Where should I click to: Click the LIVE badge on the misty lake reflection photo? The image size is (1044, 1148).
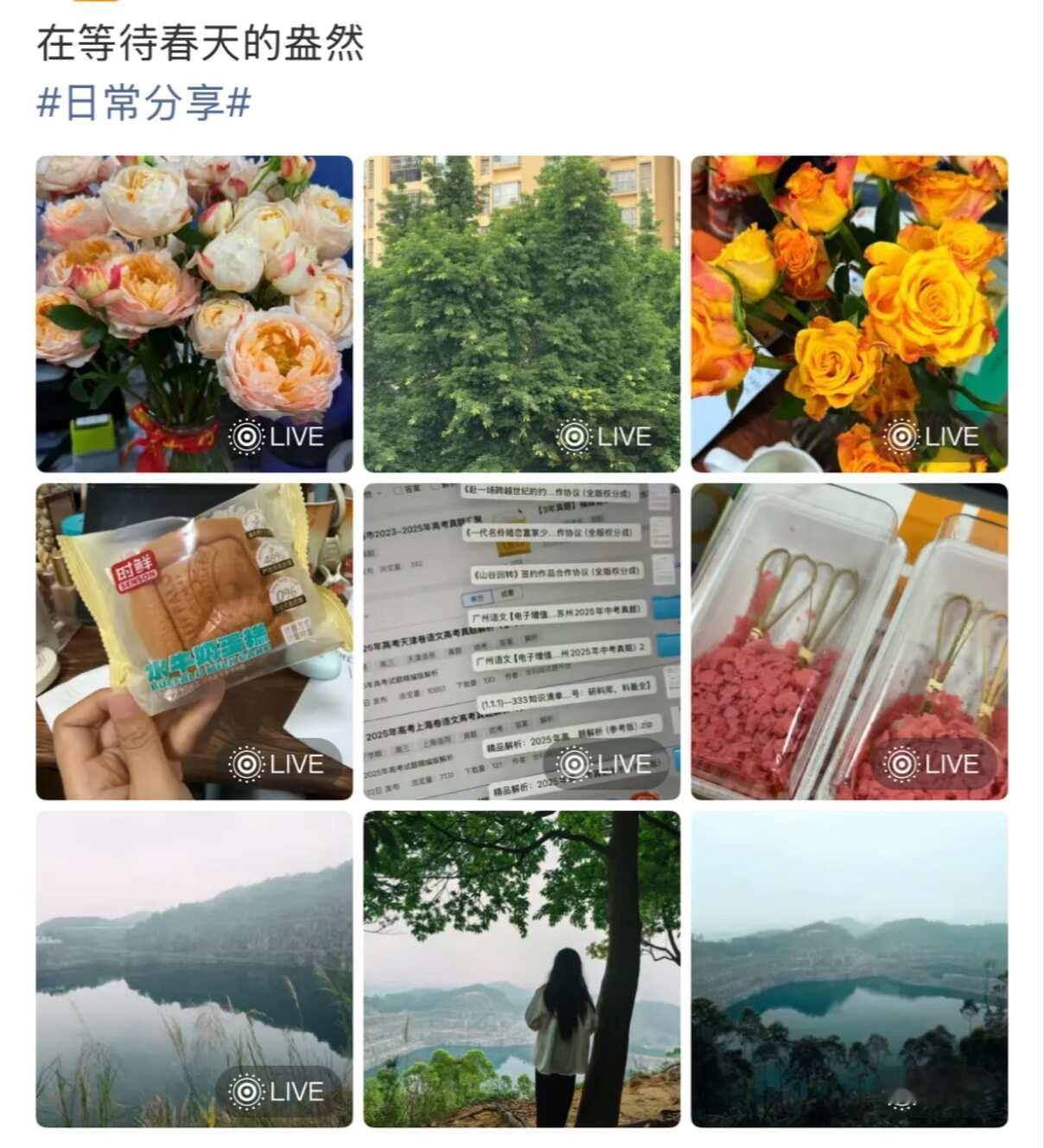click(278, 1090)
